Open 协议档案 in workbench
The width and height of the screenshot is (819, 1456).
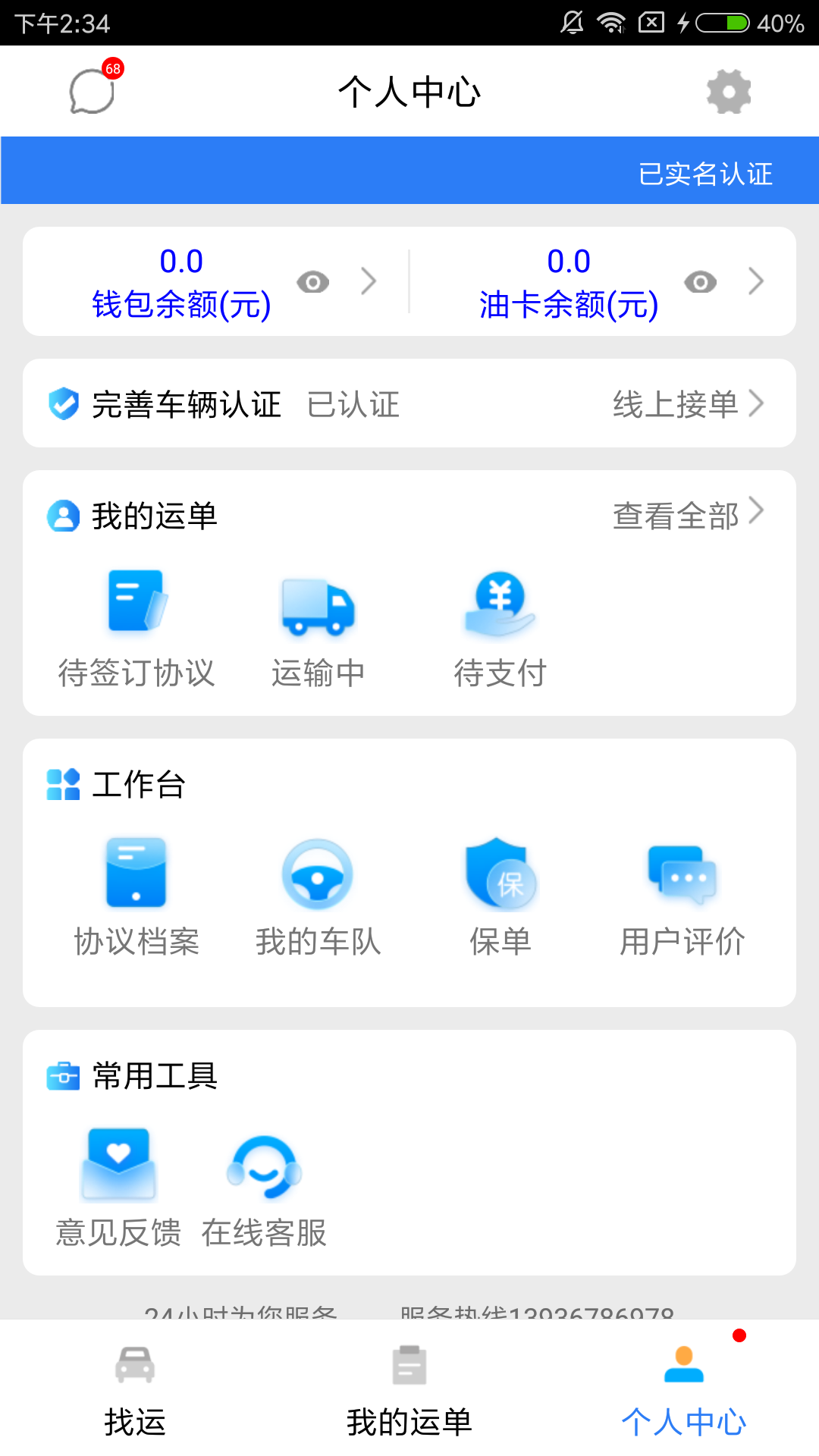pos(136,897)
